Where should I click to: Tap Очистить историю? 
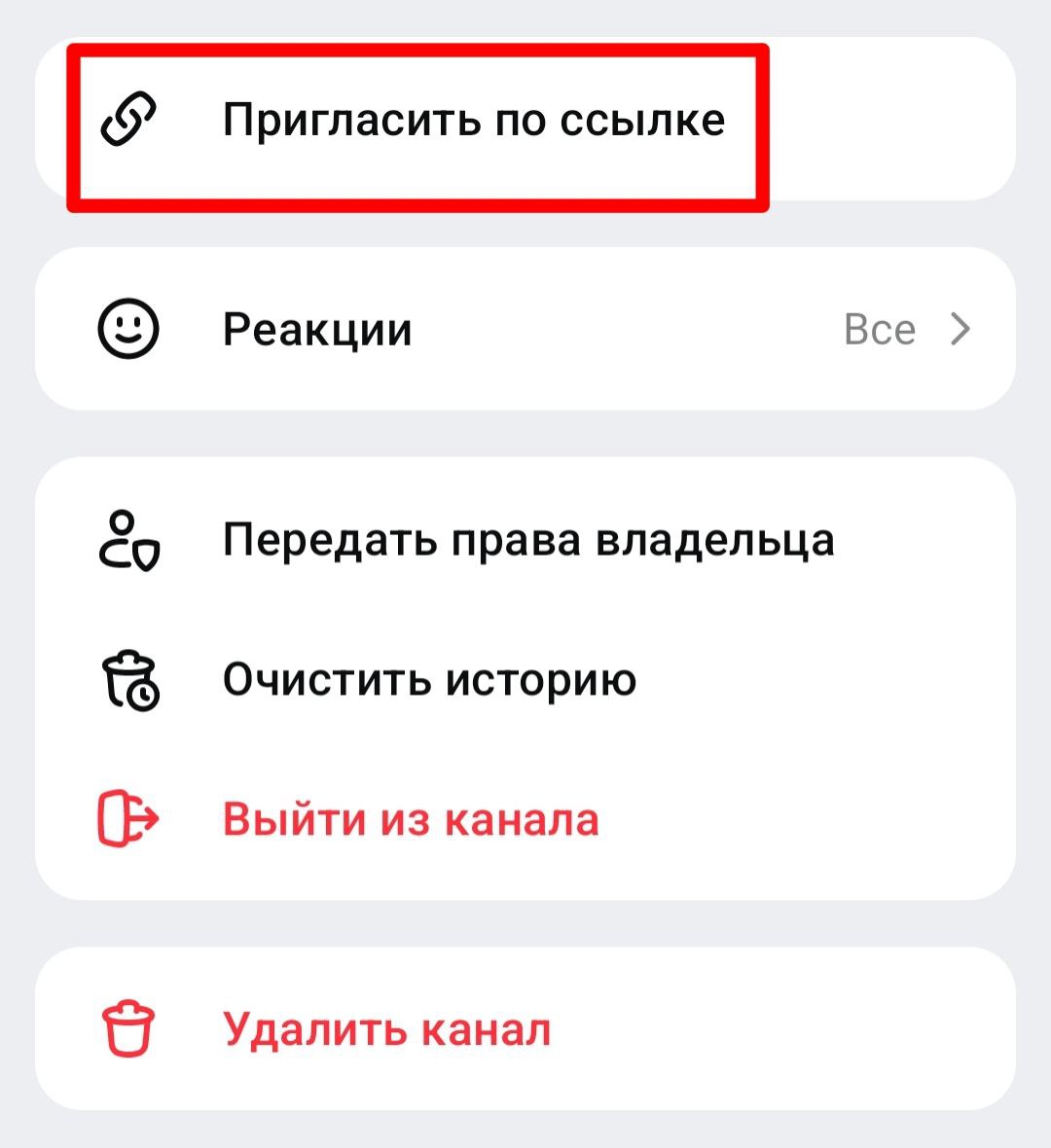click(x=429, y=679)
